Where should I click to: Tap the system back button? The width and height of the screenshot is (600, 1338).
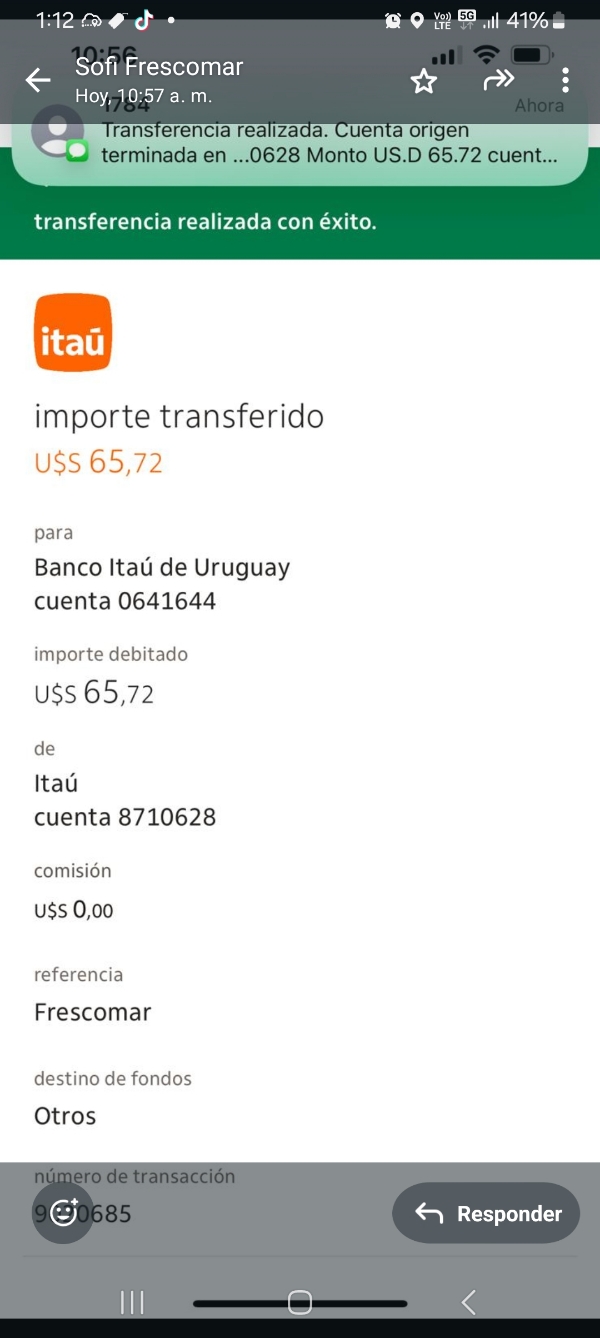[468, 1302]
